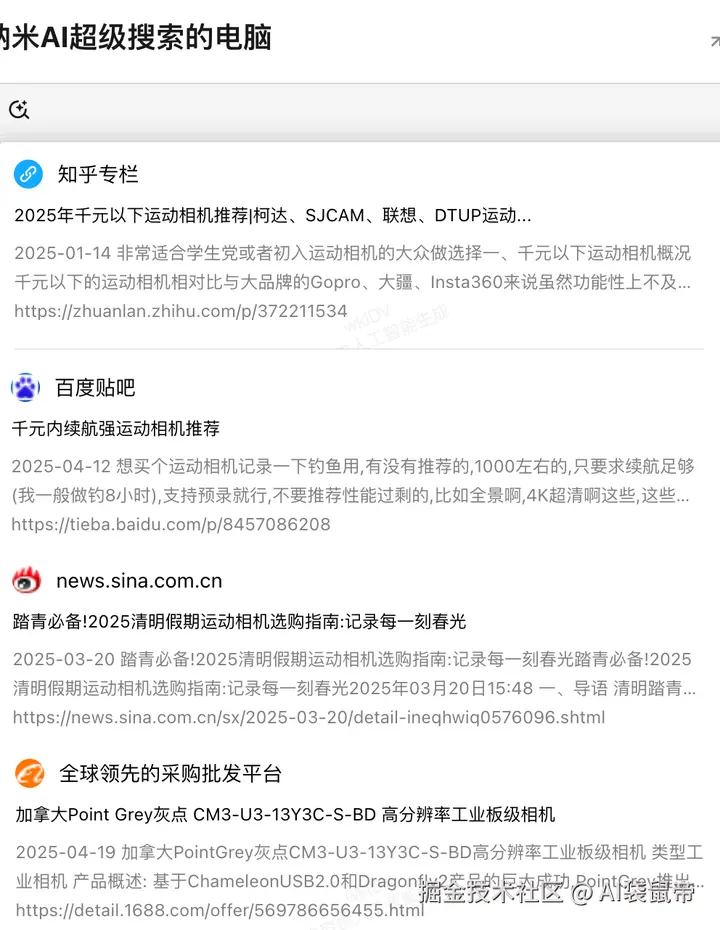720x930 pixels.
Task: View the news.sina.com.cn 清明假期运动相机选购指南 article
Action: 239,622
